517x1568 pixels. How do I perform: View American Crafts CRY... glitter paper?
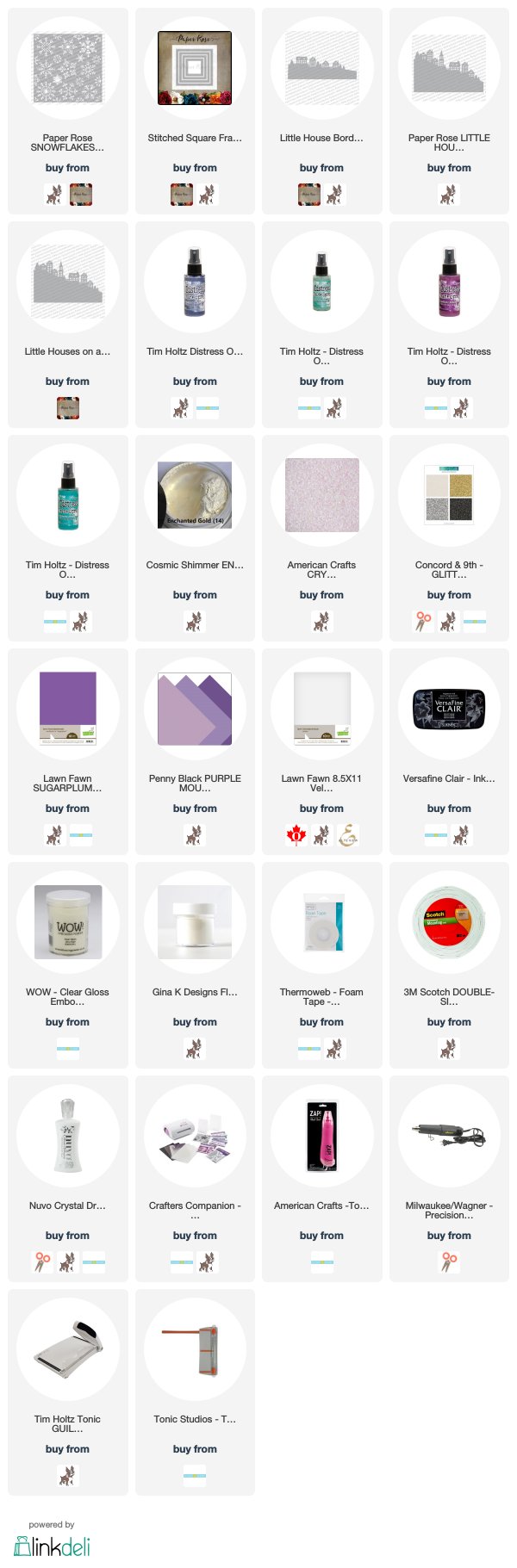pos(321,495)
